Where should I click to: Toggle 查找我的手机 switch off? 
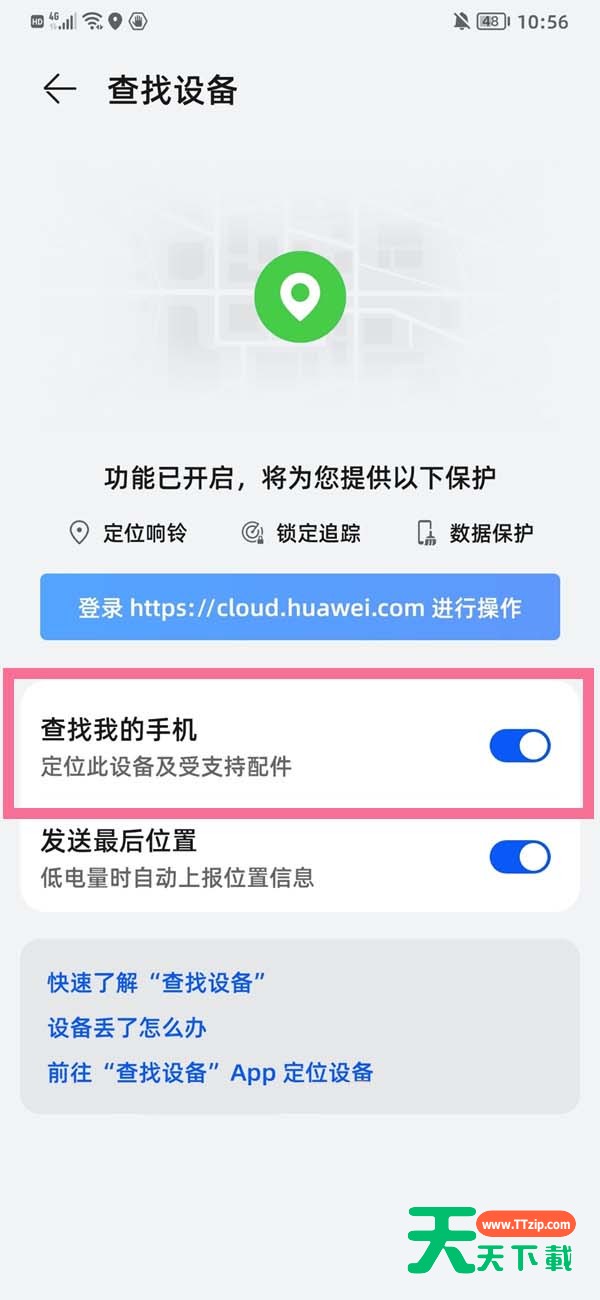tap(519, 746)
